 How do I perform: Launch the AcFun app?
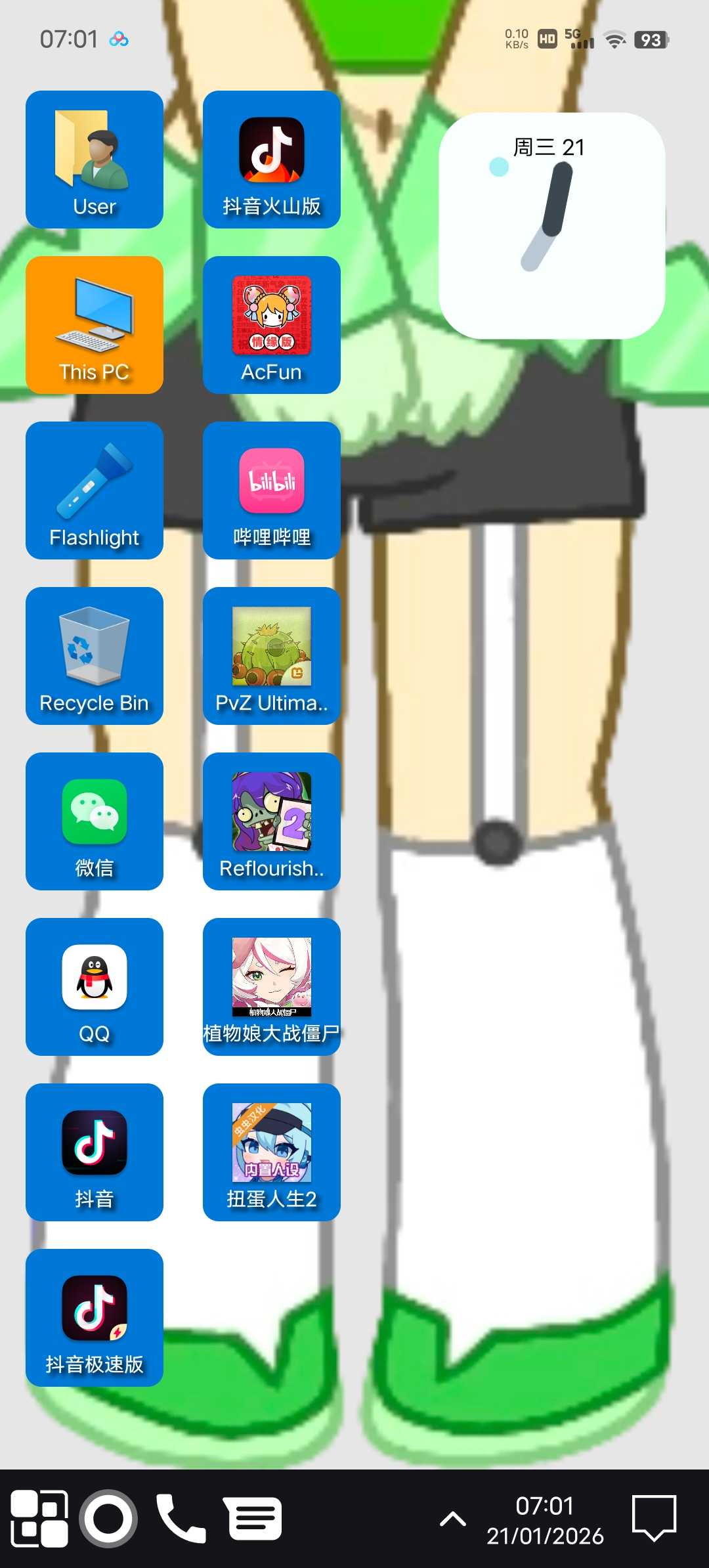coord(272,325)
